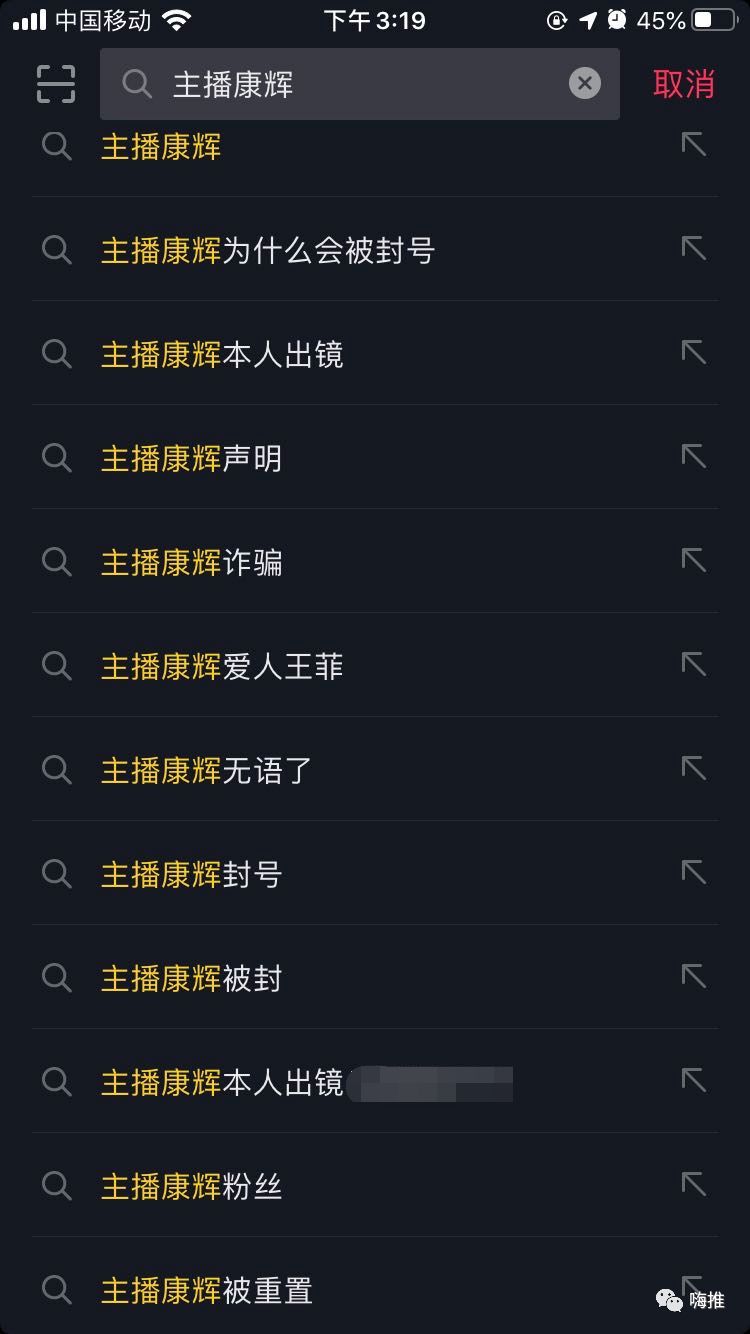The image size is (750, 1334).
Task: Choose the suggestion 主播康辉爱人王菲
Action: click(x=222, y=666)
